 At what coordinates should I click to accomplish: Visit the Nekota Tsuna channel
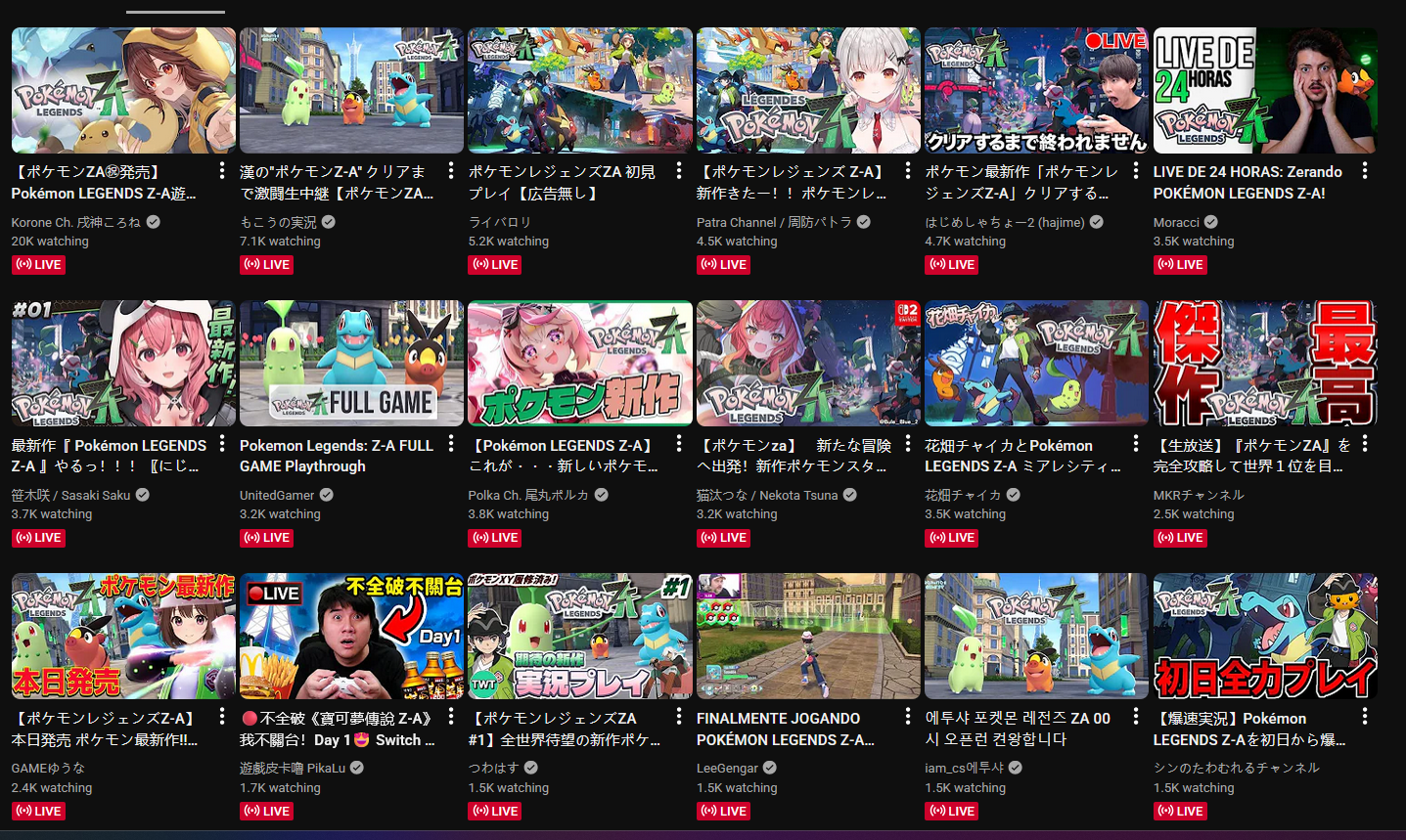coord(766,495)
